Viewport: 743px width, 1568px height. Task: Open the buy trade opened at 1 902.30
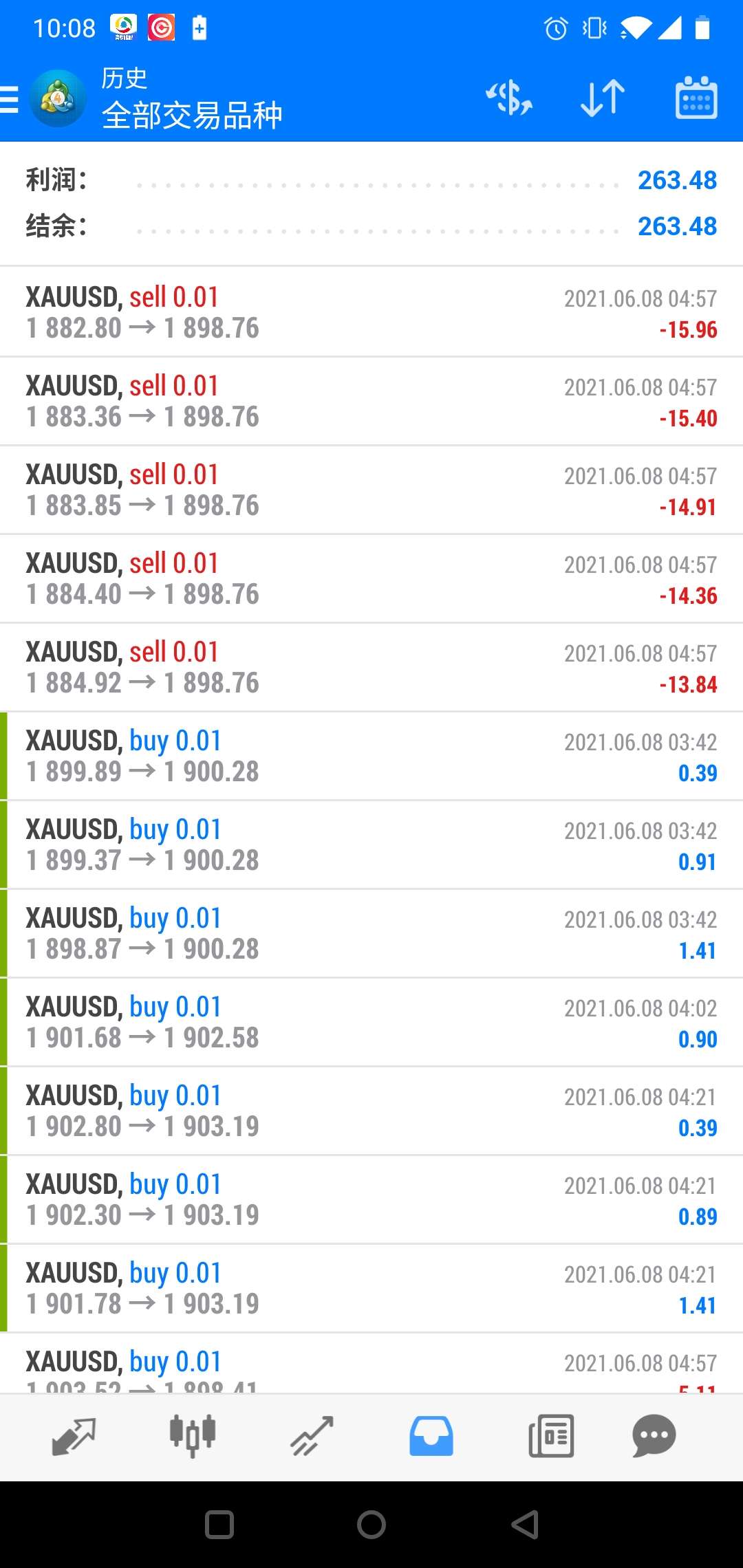pos(371,1199)
